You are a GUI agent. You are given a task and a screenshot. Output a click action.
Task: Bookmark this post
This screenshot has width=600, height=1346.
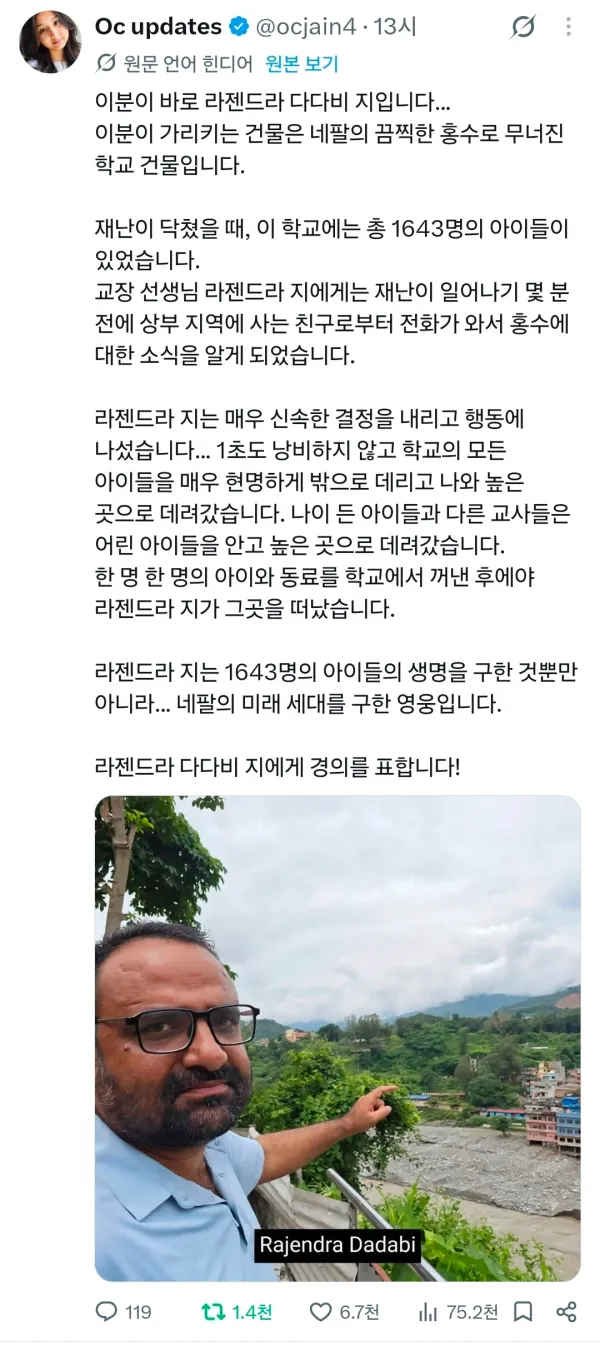pyautogui.click(x=523, y=1312)
